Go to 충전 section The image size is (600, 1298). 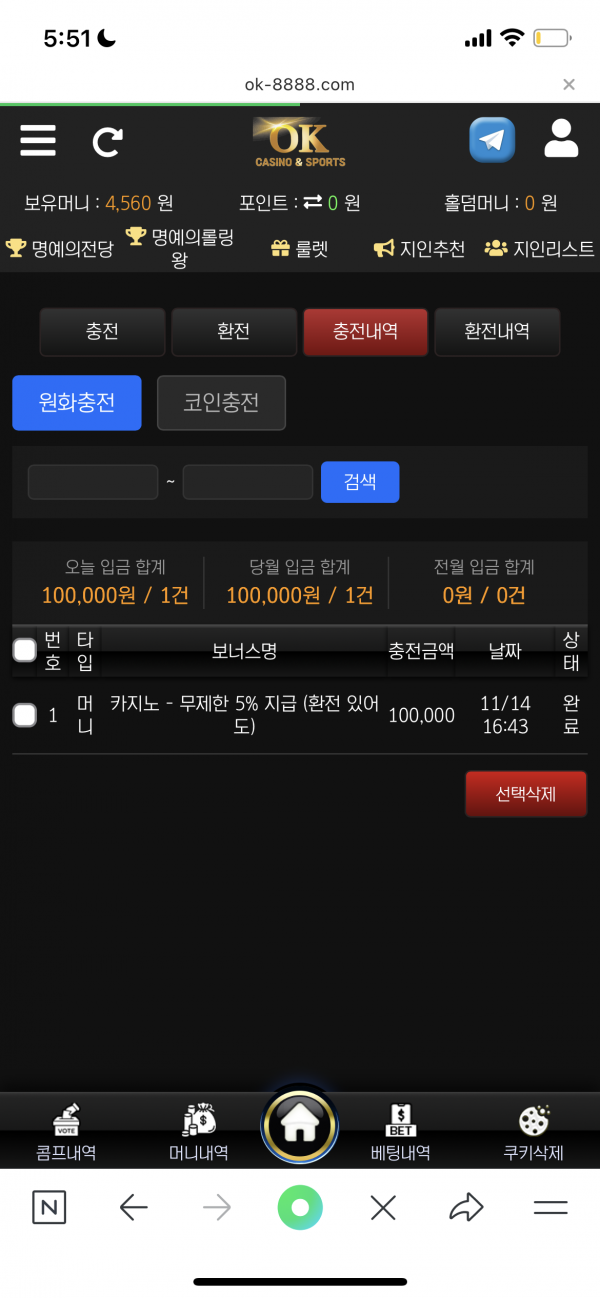click(102, 332)
